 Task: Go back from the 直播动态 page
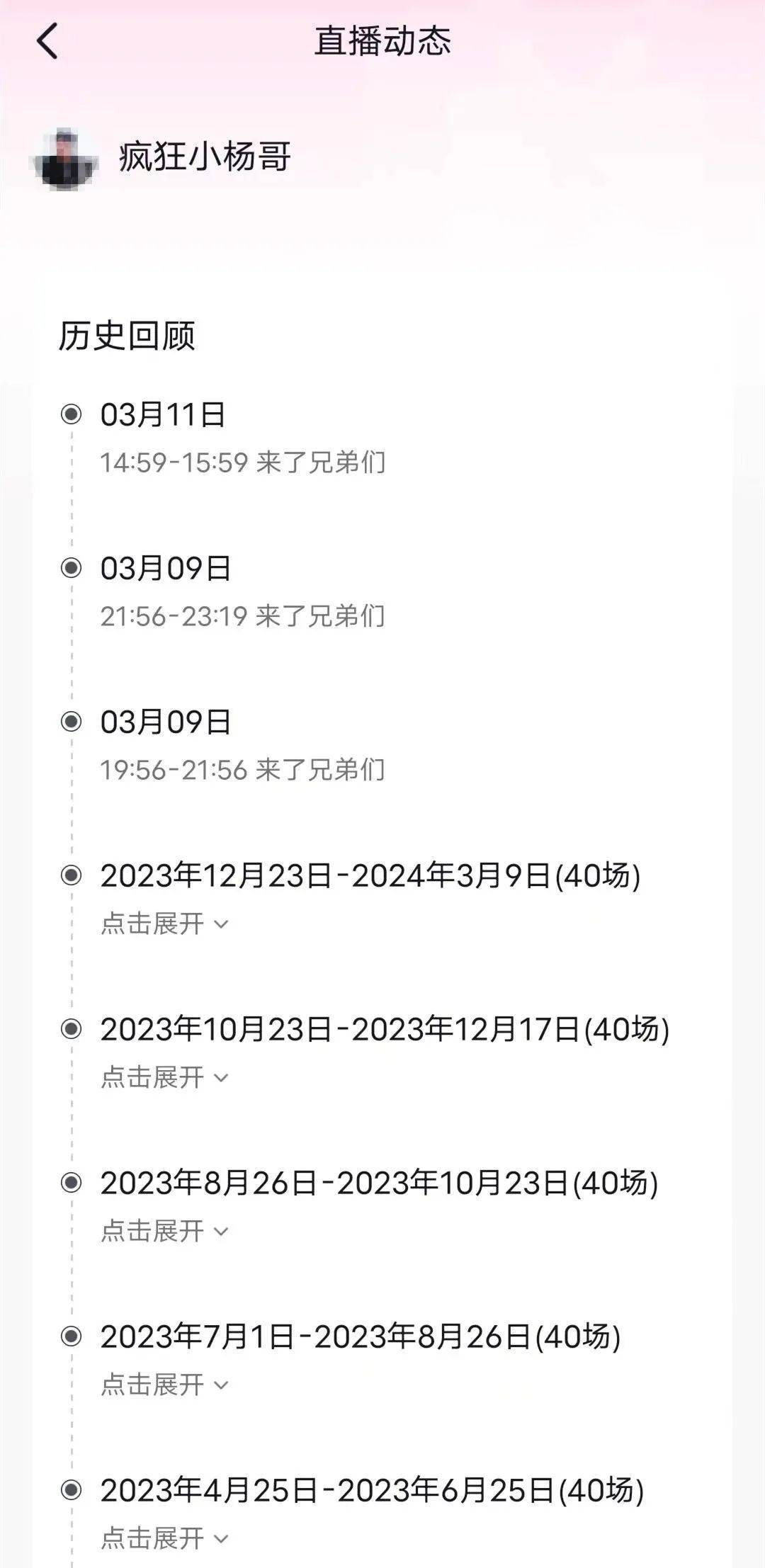pos(47,41)
